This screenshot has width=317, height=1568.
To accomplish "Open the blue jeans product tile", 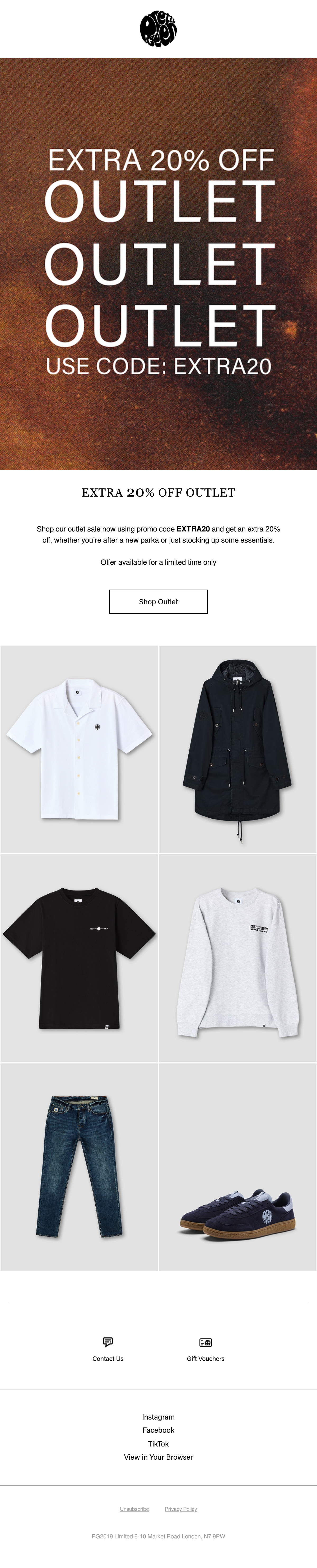I will point(79,1167).
